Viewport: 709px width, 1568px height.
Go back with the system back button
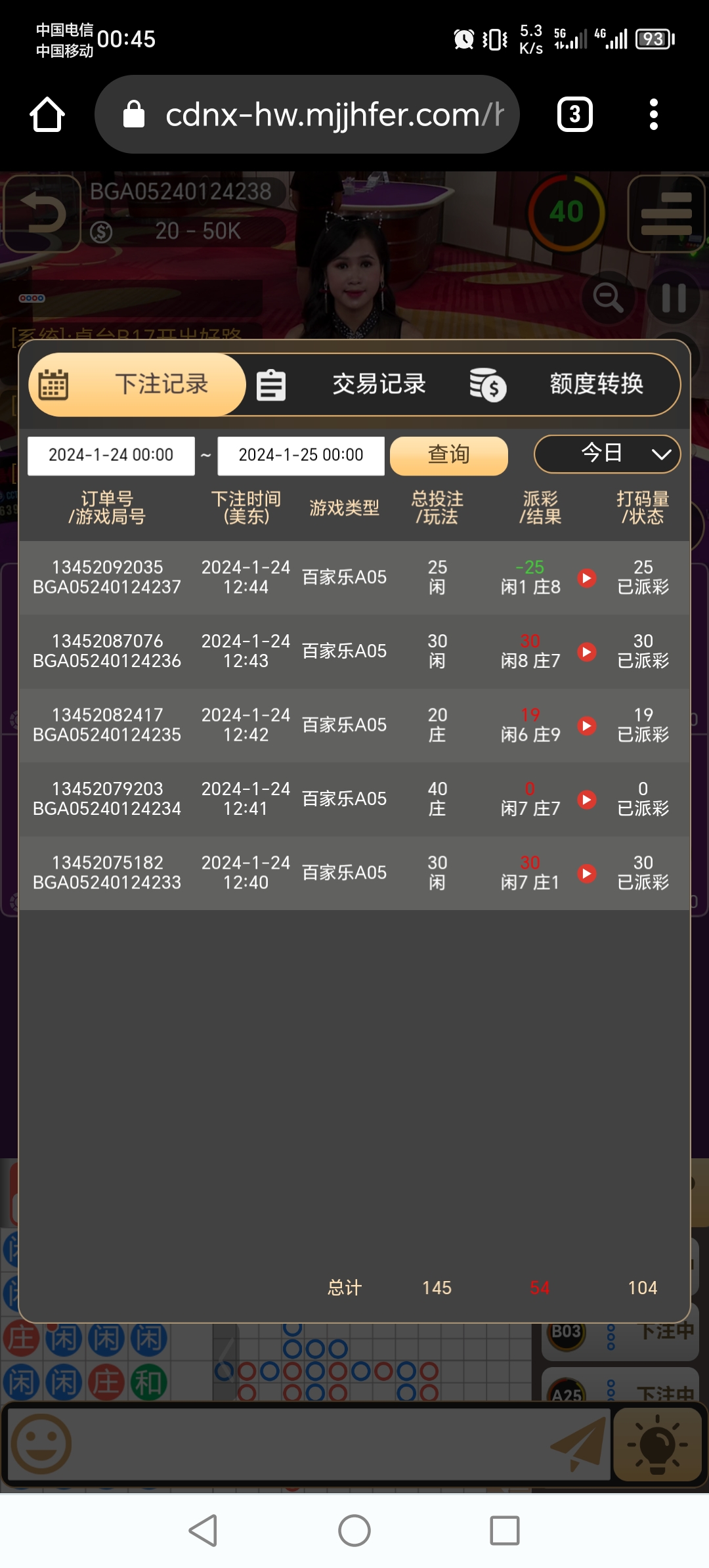(204, 1531)
